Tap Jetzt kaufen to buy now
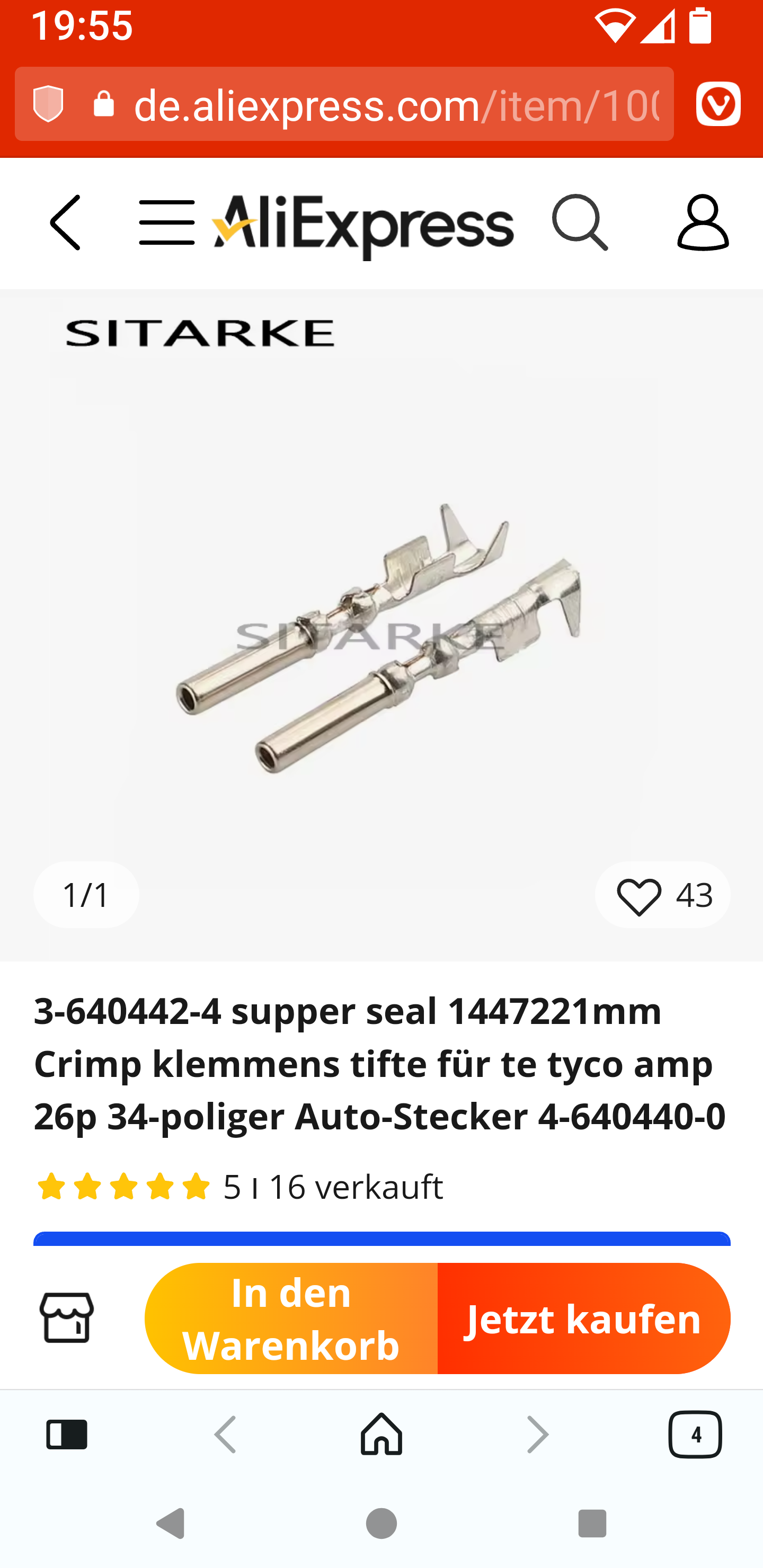This screenshot has width=763, height=1568. pyautogui.click(x=583, y=1318)
